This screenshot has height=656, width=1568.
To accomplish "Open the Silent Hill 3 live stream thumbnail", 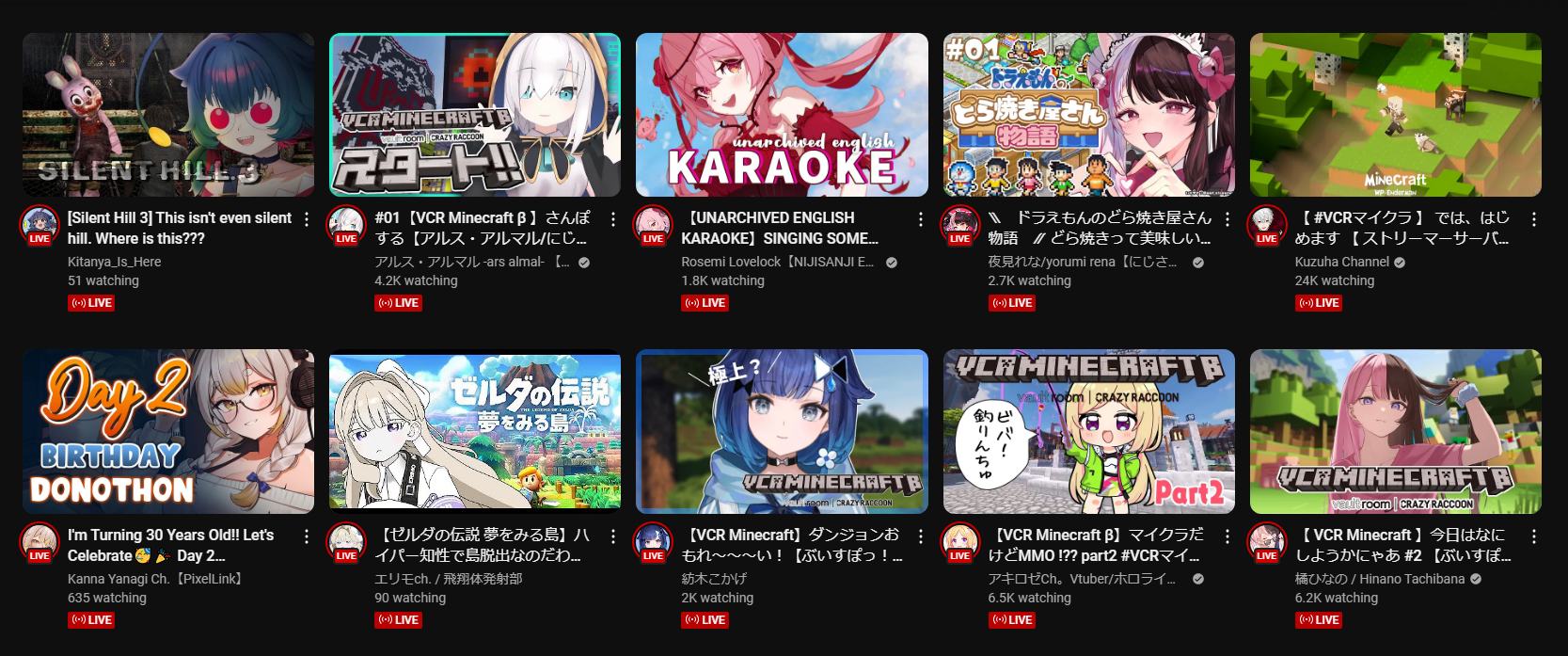I will point(168,115).
